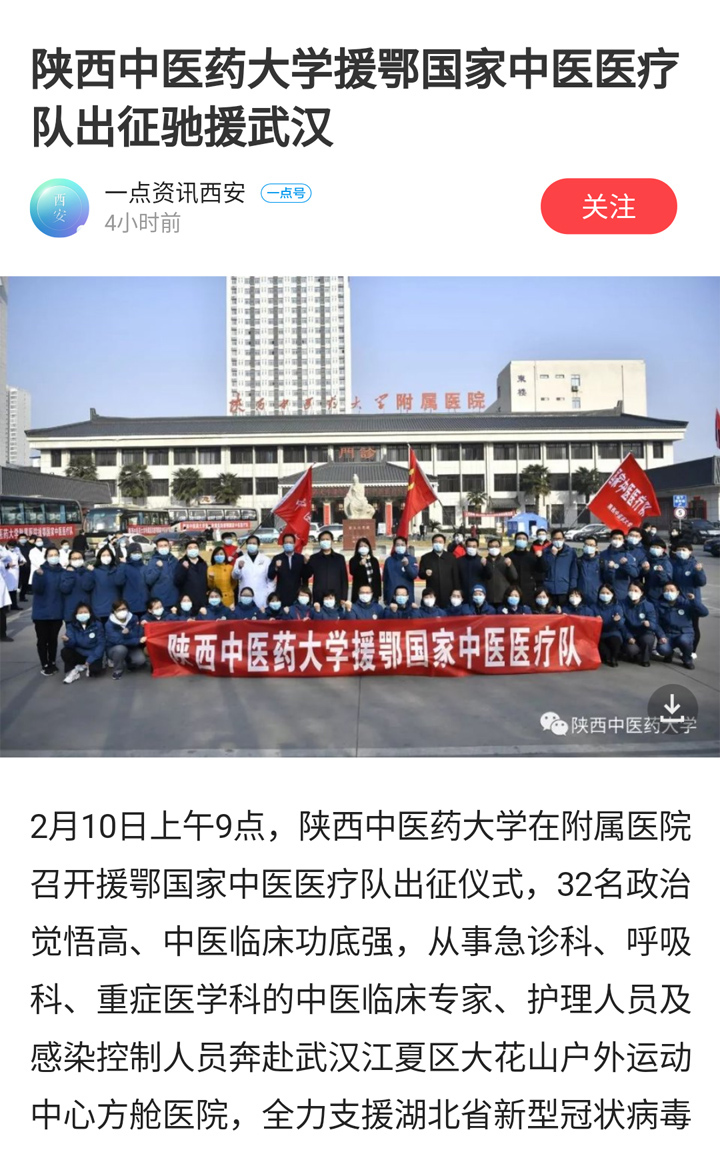The width and height of the screenshot is (720, 1152).
Task: View the medical team photo full screen
Action: (360, 500)
